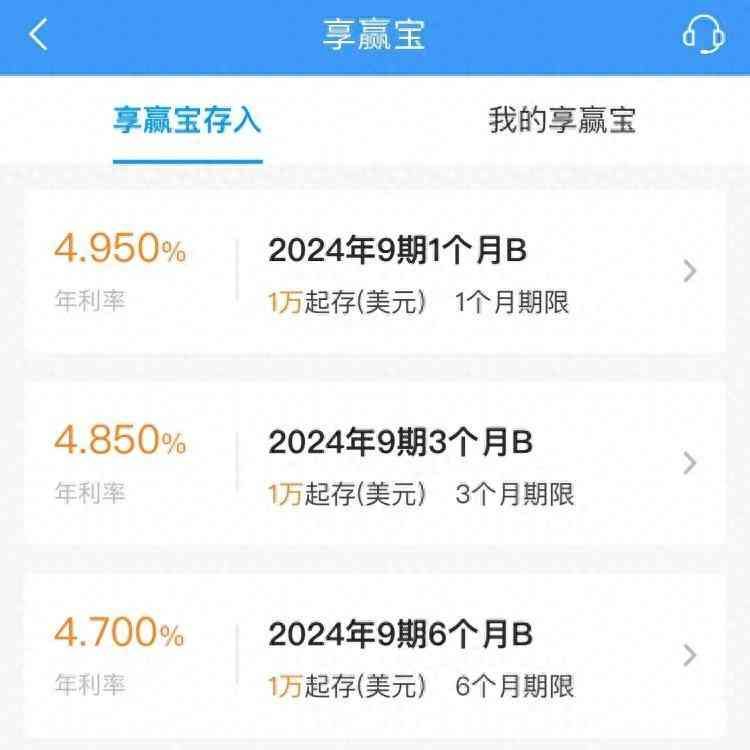Go back from the 享赢宝 page
The height and width of the screenshot is (750, 750).
38,36
